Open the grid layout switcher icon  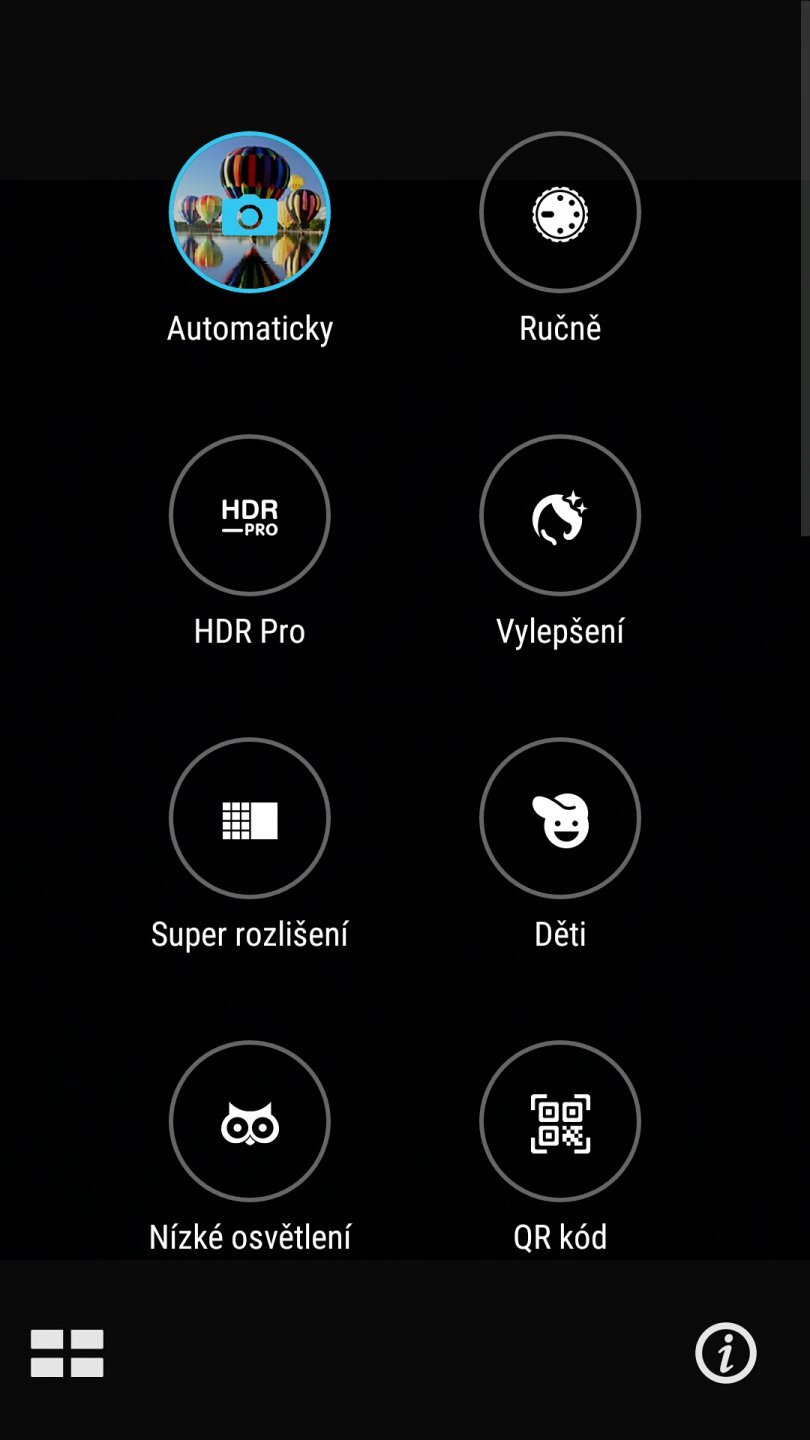coord(67,1353)
